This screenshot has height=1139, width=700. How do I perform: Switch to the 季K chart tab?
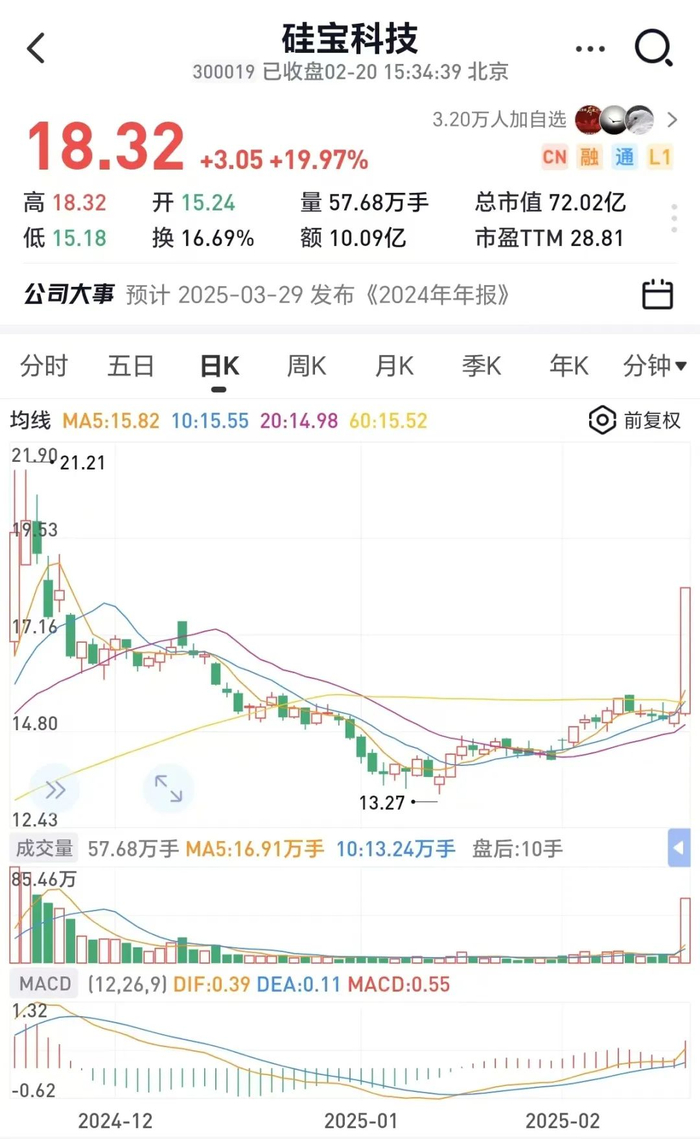(481, 366)
